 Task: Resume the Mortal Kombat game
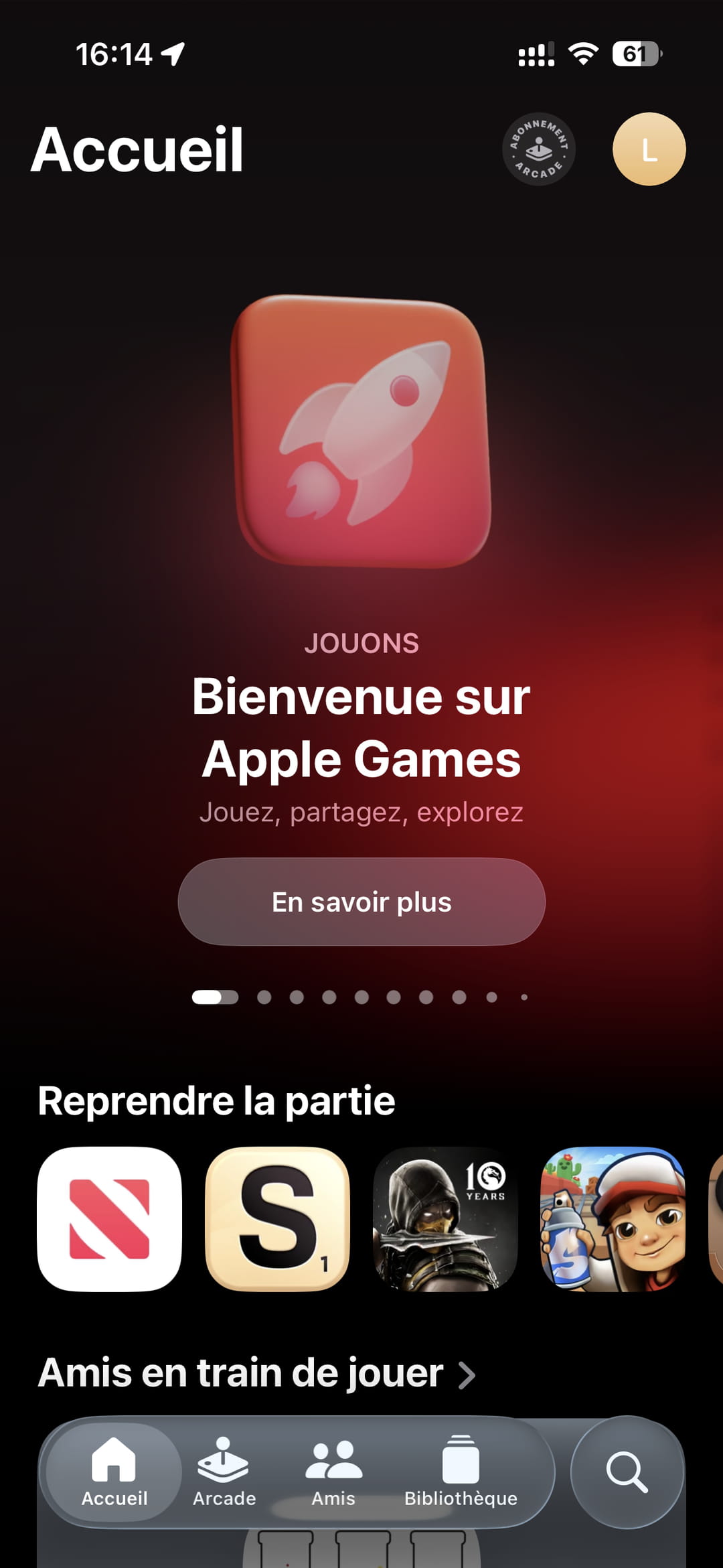pyautogui.click(x=445, y=1219)
